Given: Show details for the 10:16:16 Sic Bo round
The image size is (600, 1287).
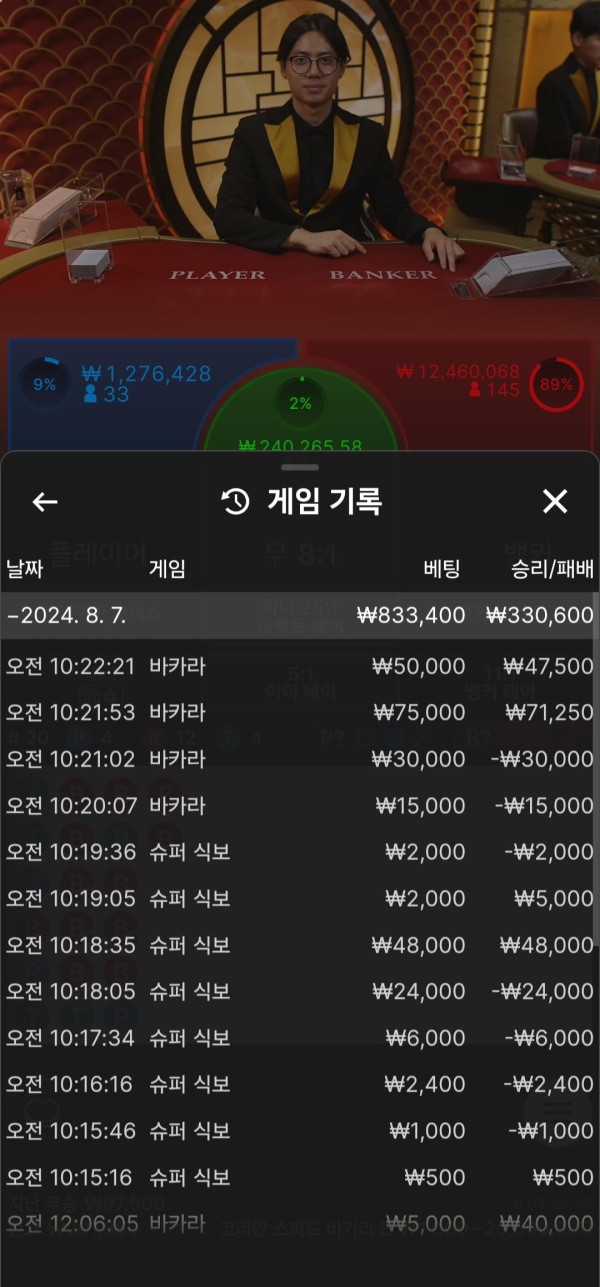Looking at the screenshot, I should 298,1084.
